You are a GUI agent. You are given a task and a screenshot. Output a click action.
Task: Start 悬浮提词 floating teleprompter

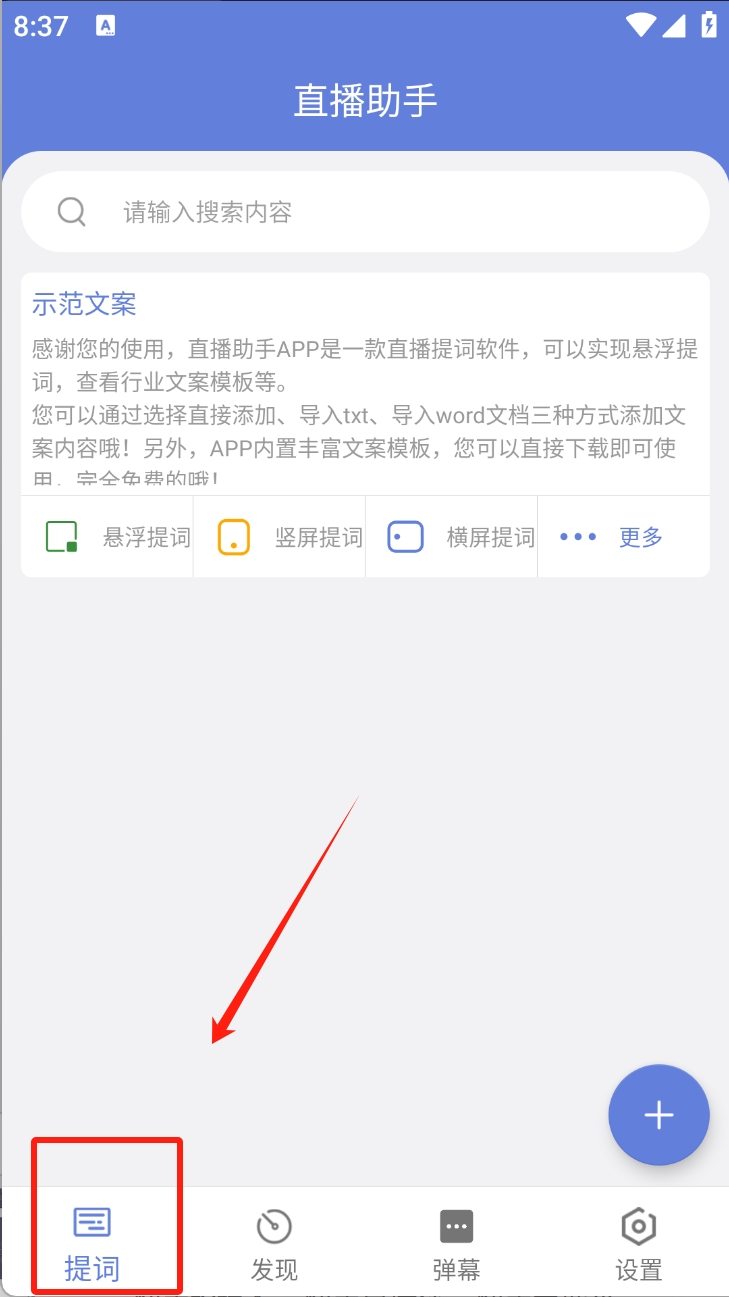pyautogui.click(x=117, y=537)
